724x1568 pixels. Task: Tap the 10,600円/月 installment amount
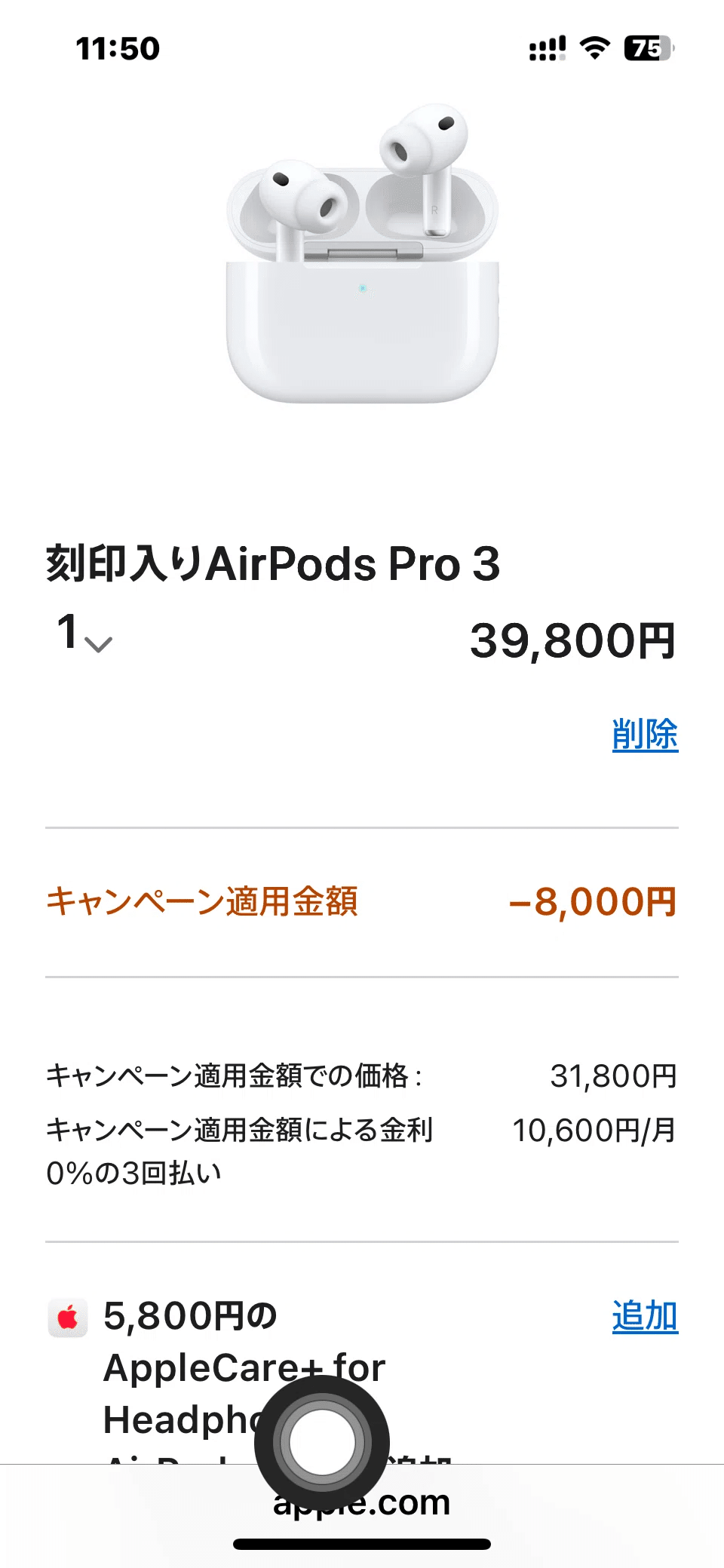click(594, 1131)
